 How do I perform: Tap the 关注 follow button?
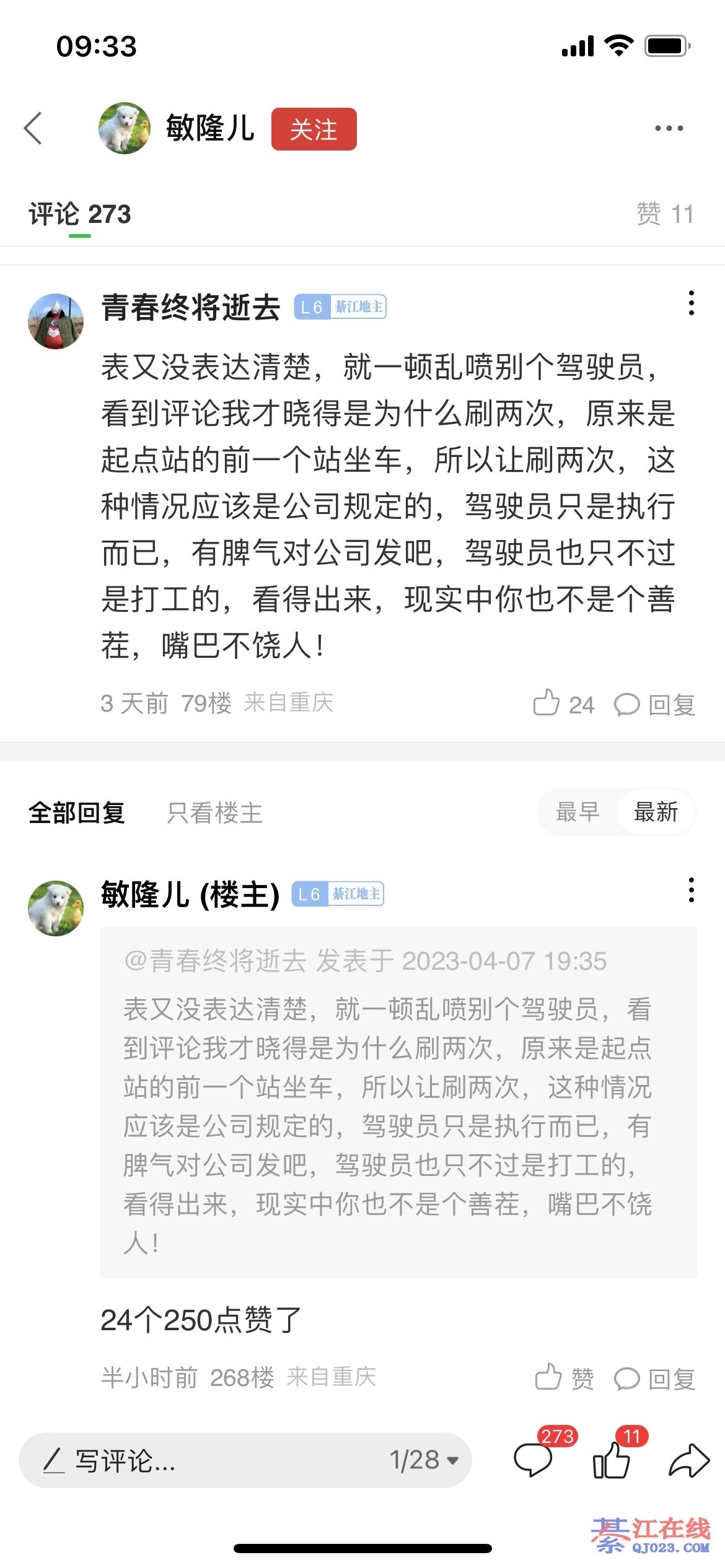[x=314, y=129]
